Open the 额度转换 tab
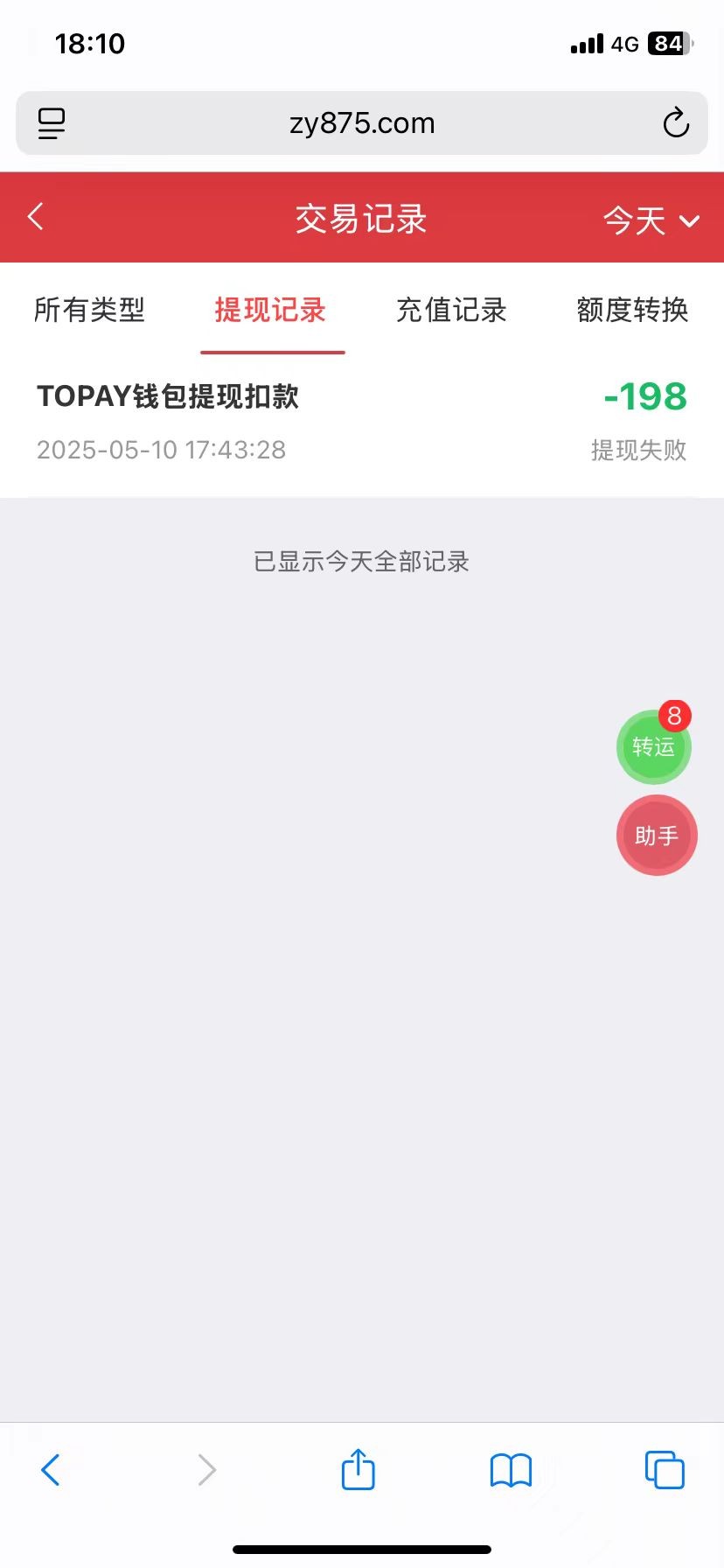 632,311
